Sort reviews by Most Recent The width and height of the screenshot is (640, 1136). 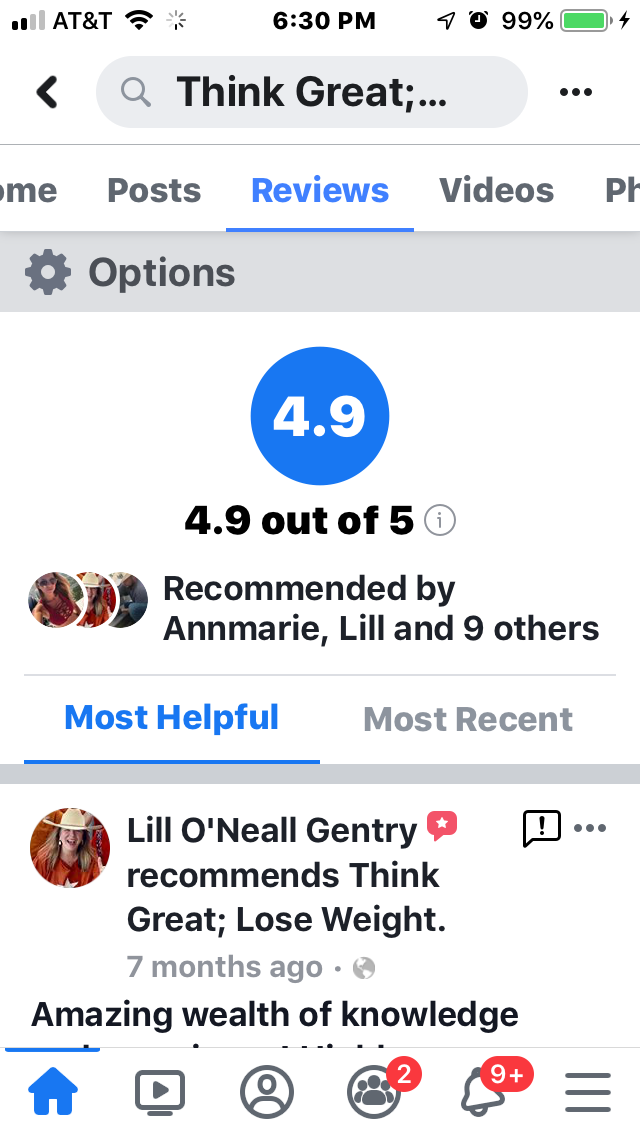click(468, 719)
